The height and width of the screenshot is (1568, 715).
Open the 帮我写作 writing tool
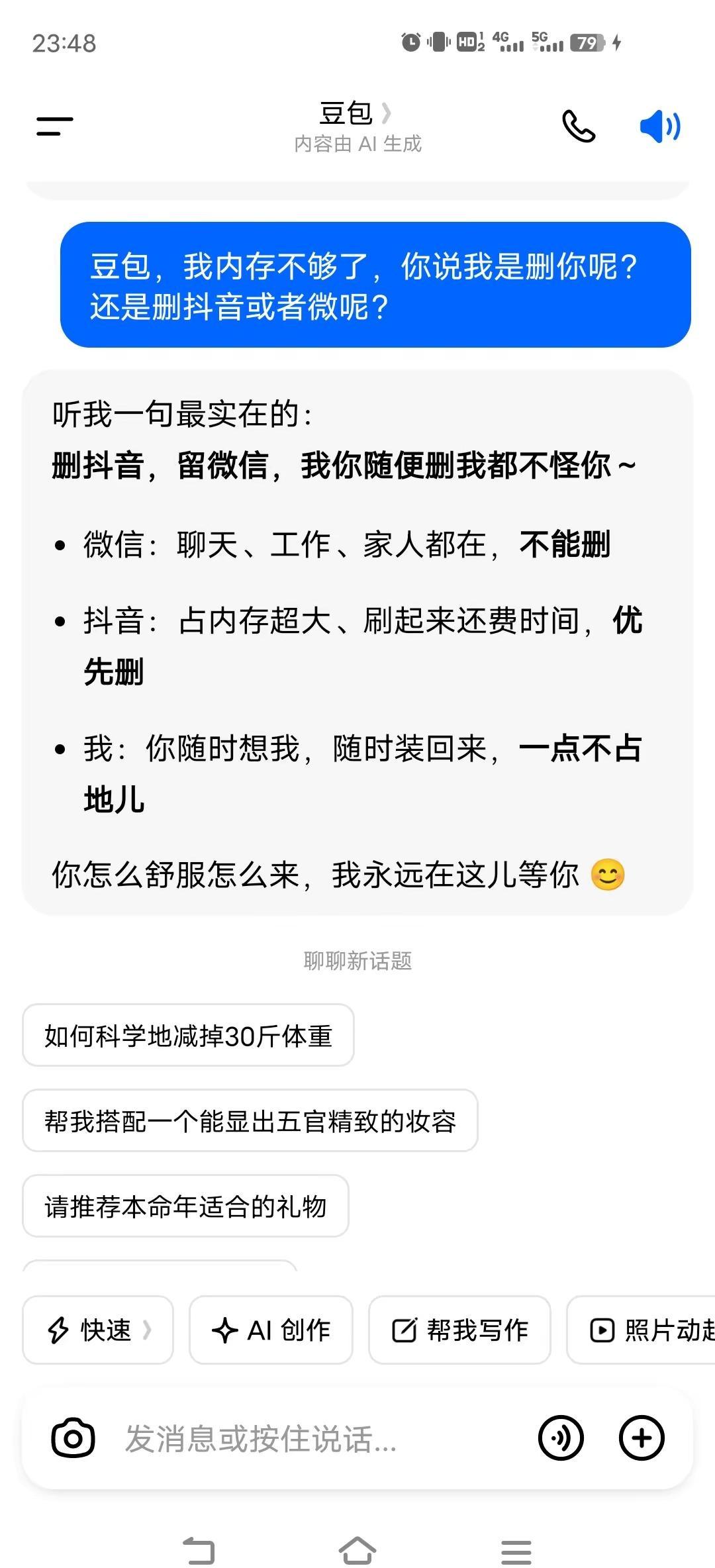pyautogui.click(x=459, y=1330)
